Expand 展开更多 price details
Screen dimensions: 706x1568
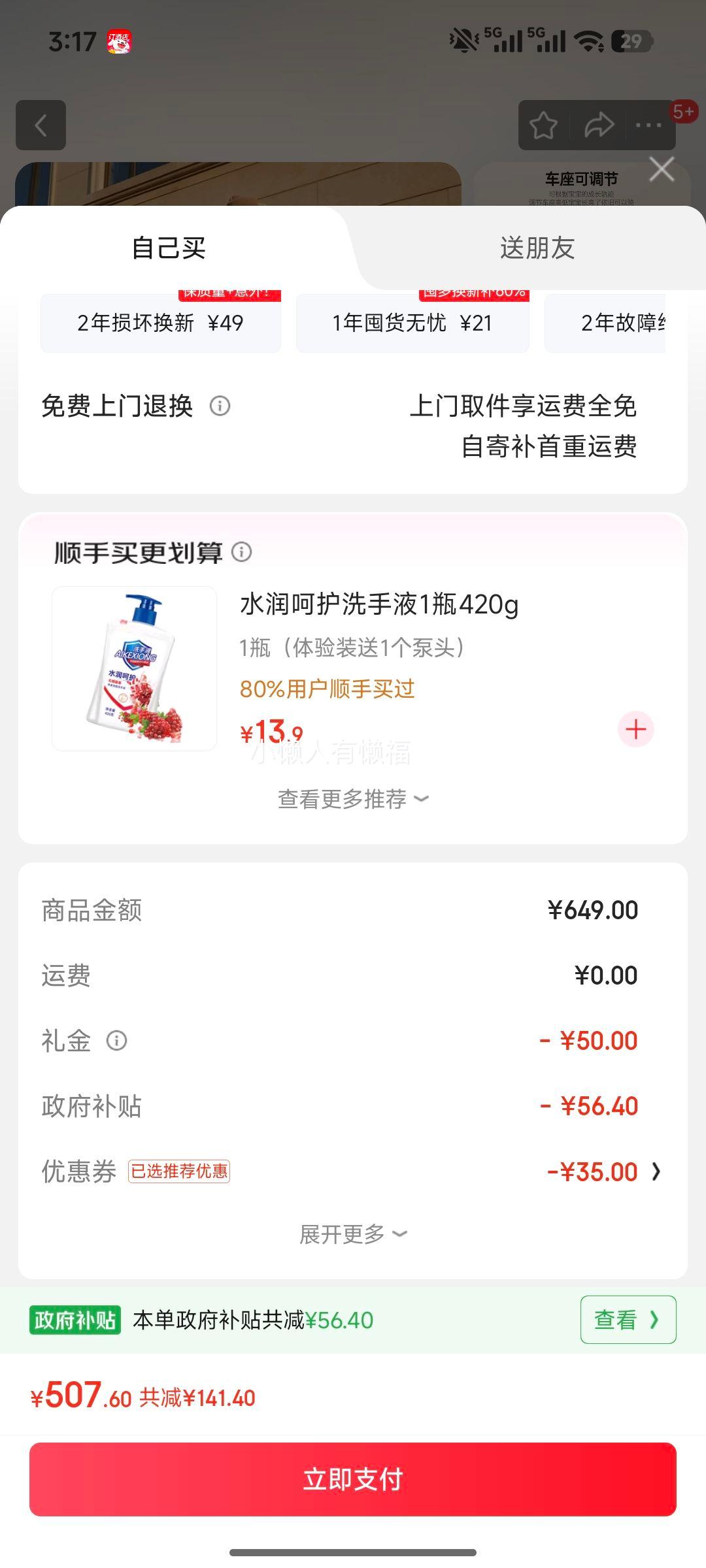(x=353, y=1234)
